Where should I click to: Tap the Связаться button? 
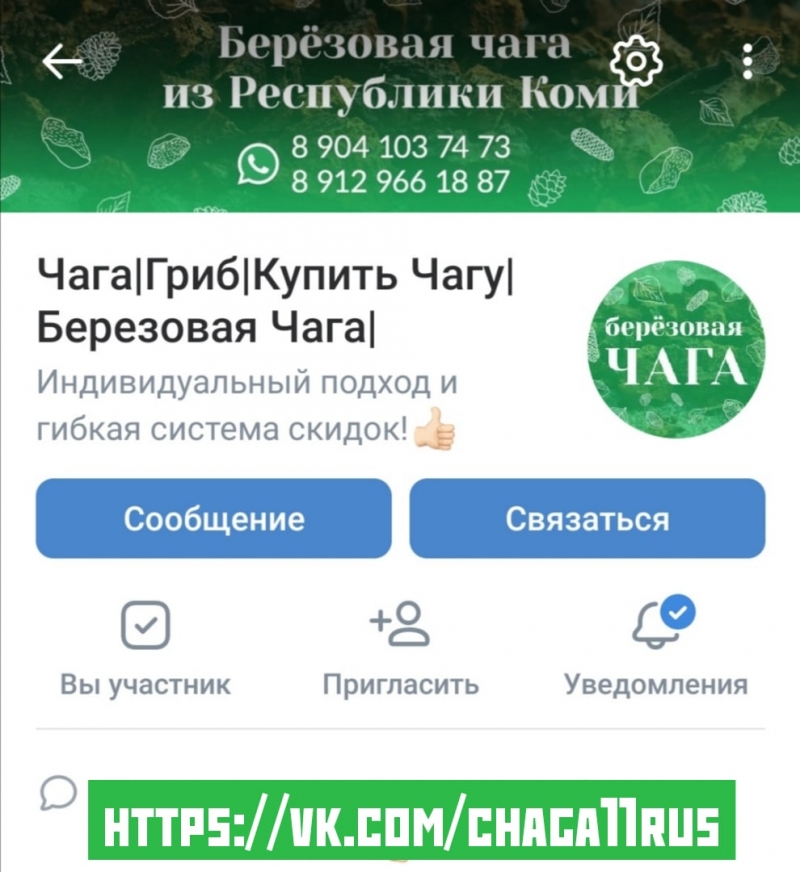click(587, 518)
